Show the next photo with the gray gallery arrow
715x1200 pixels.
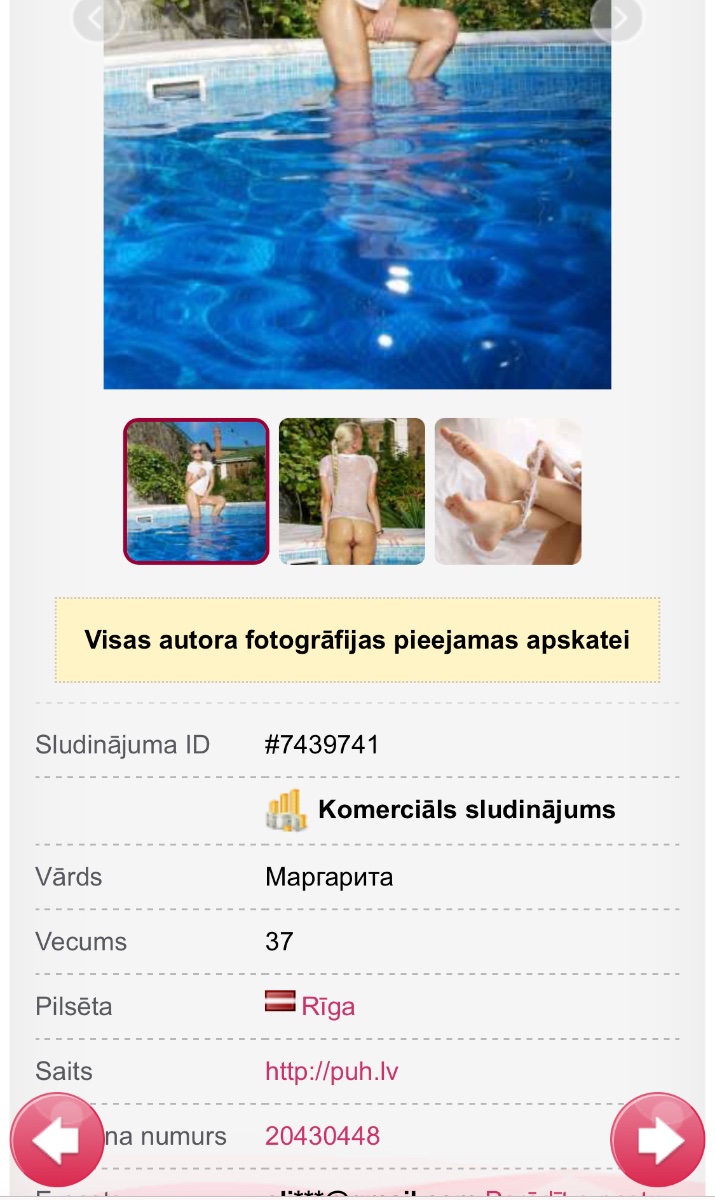[x=617, y=17]
